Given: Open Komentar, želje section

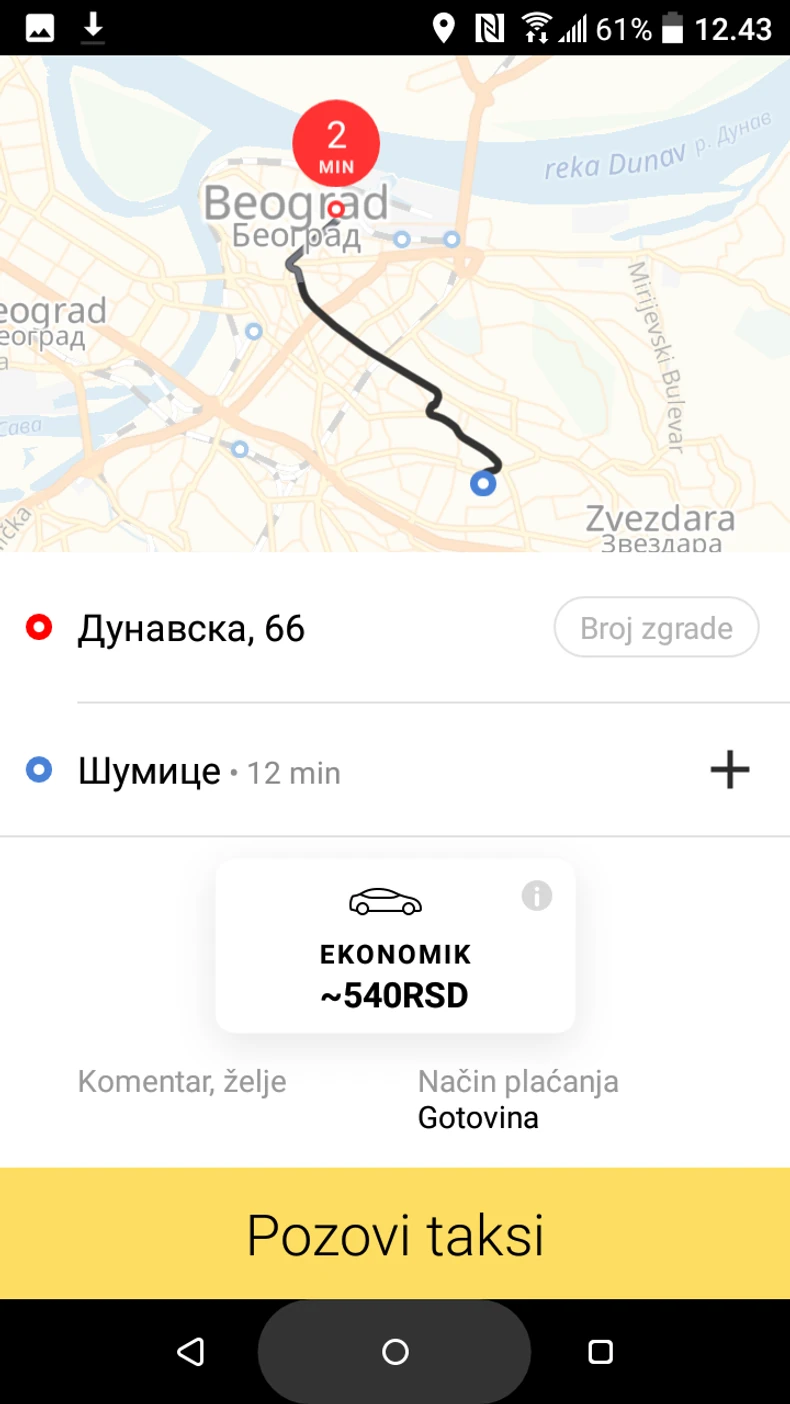Looking at the screenshot, I should 182,1081.
